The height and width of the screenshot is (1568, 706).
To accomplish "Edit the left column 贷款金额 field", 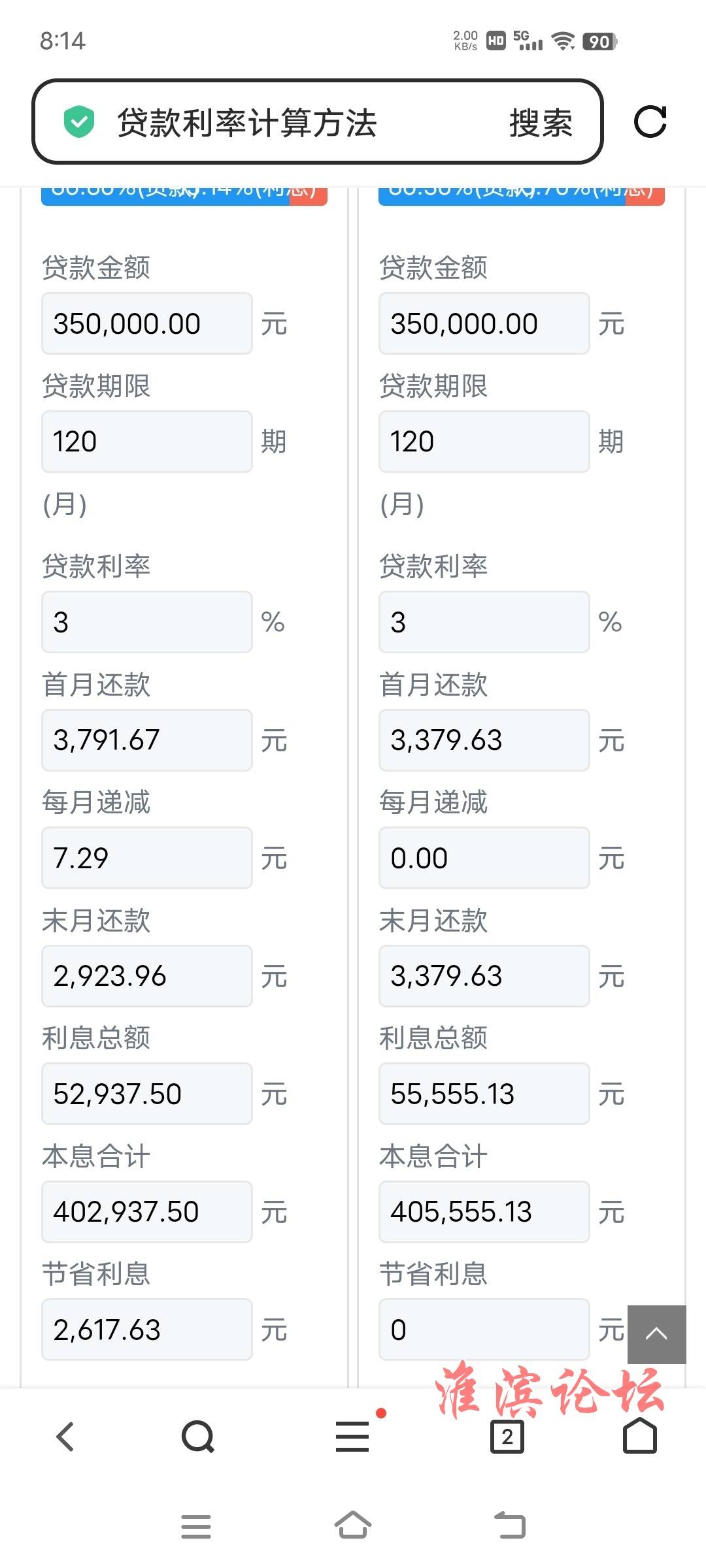I will click(x=147, y=323).
